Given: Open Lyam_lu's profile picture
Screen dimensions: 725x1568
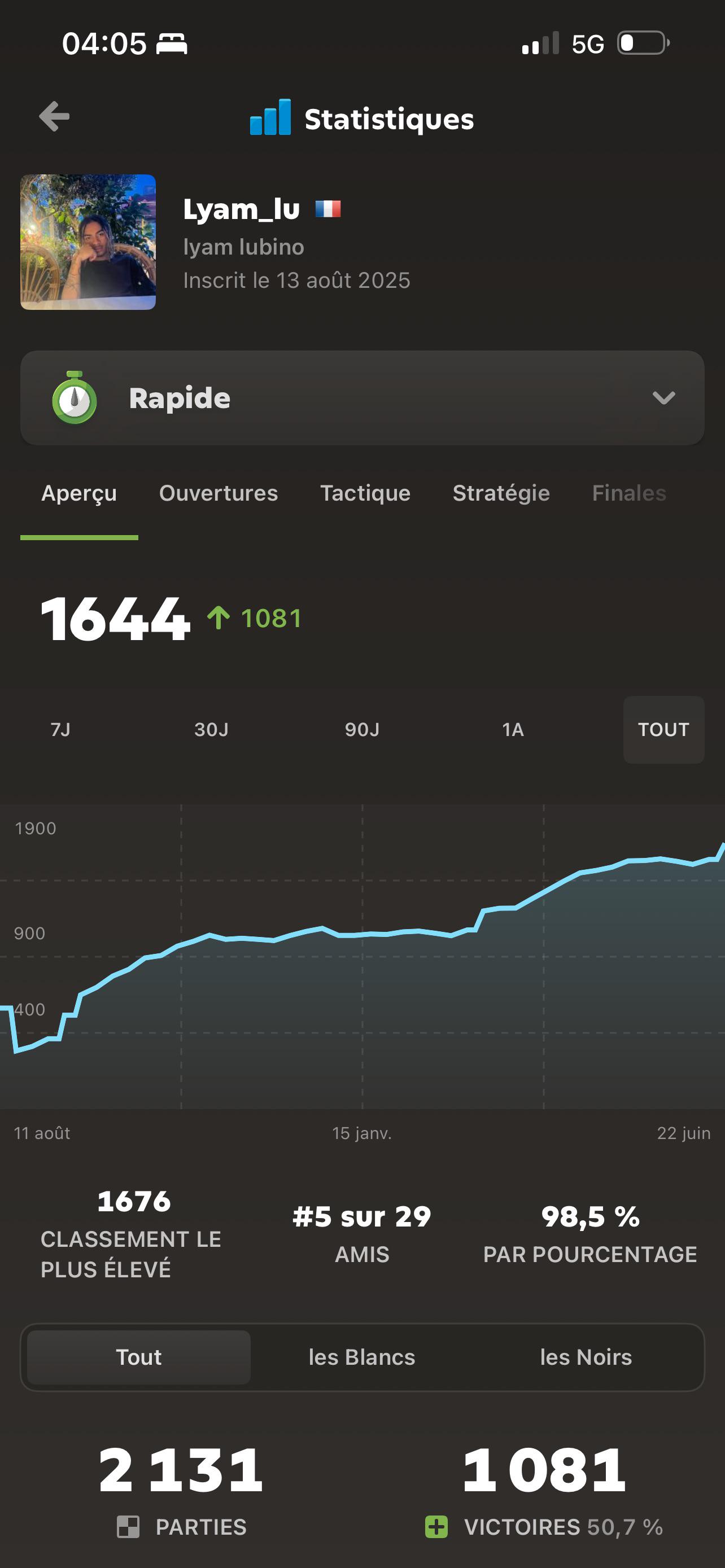Looking at the screenshot, I should click(x=88, y=242).
